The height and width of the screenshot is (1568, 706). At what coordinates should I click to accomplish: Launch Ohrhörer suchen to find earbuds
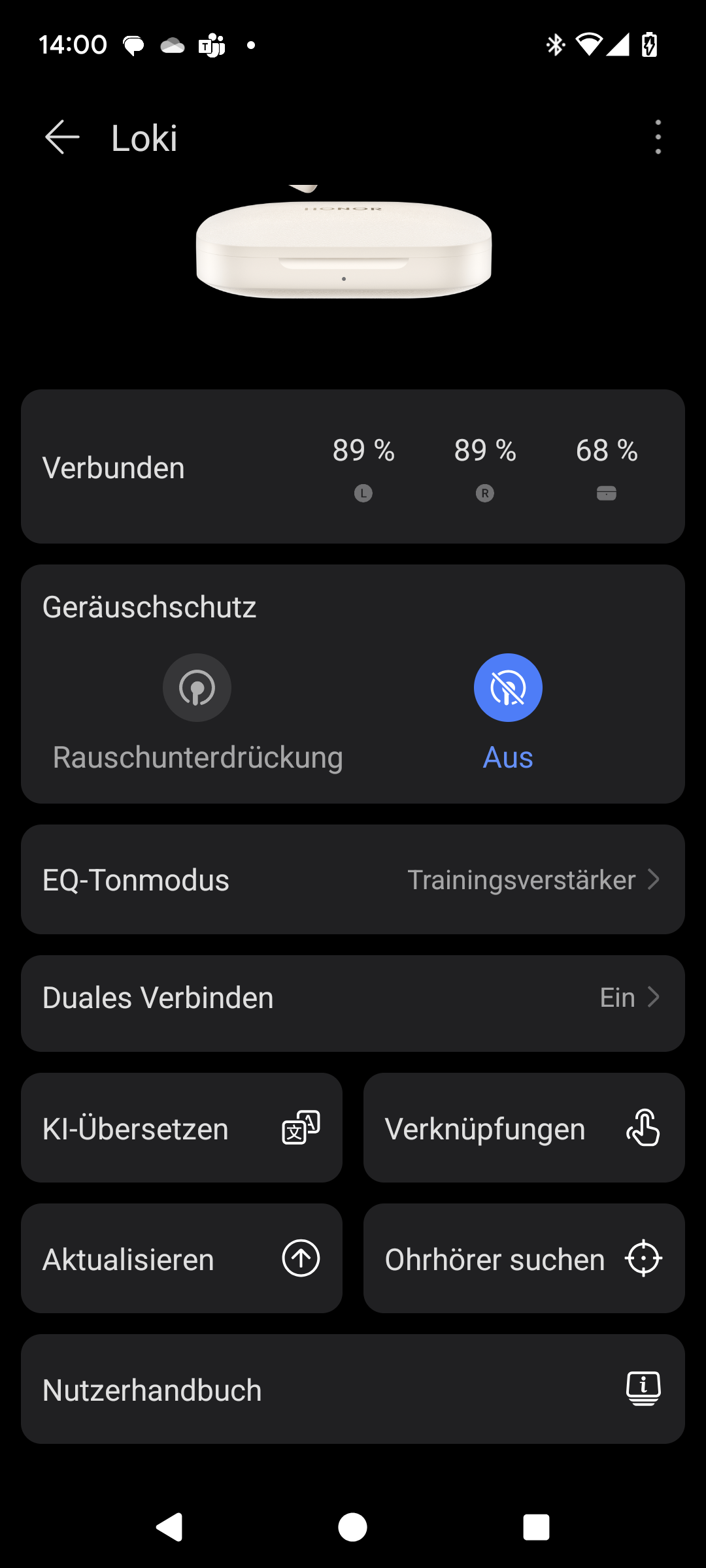524,1258
